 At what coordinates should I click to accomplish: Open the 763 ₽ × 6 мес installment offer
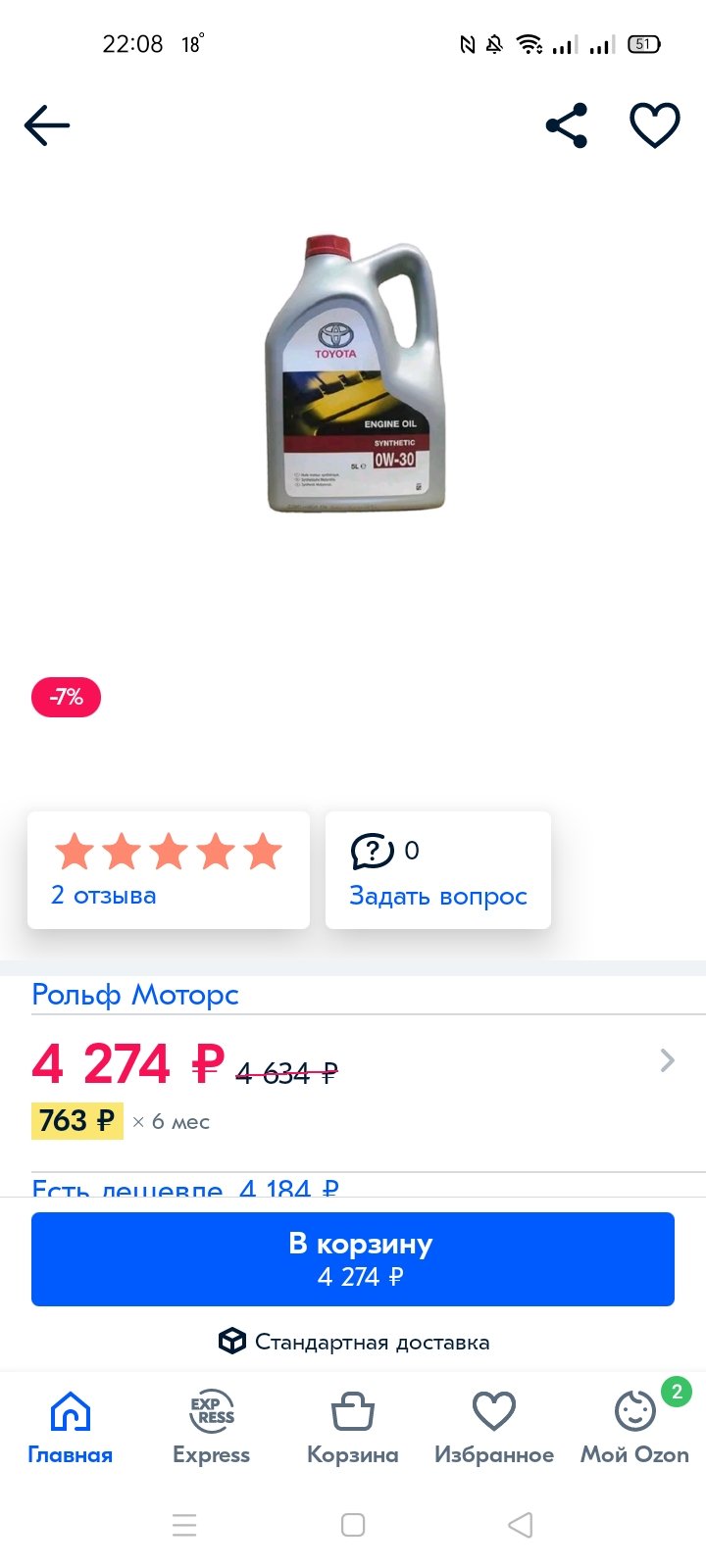tap(121, 1121)
